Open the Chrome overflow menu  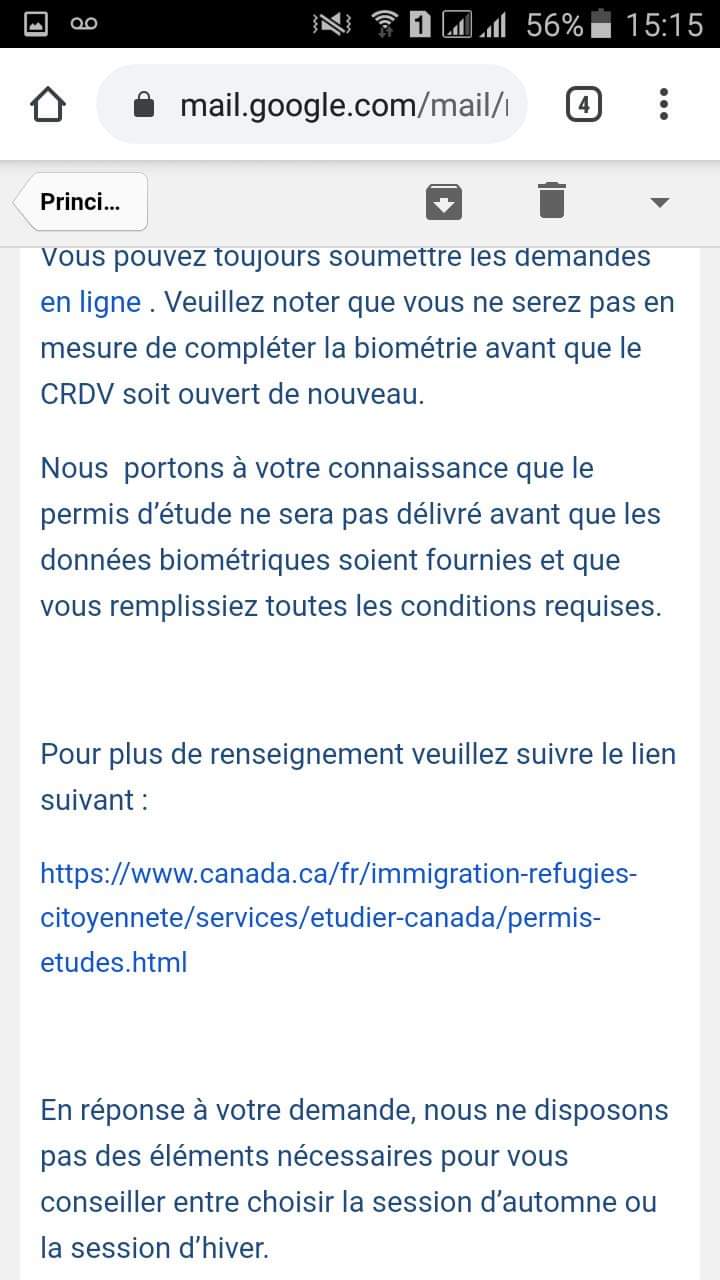click(x=664, y=104)
